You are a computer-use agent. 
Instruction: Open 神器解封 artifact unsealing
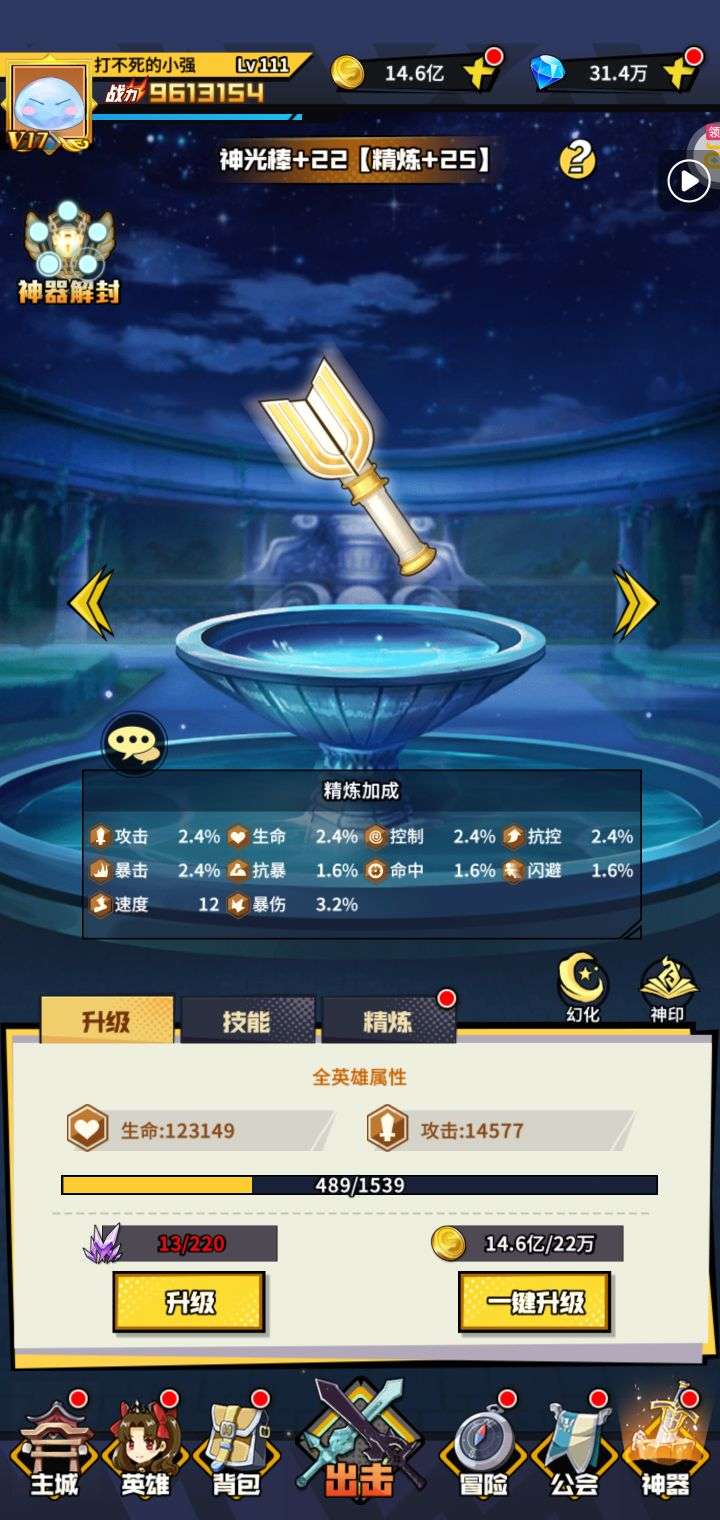68,255
